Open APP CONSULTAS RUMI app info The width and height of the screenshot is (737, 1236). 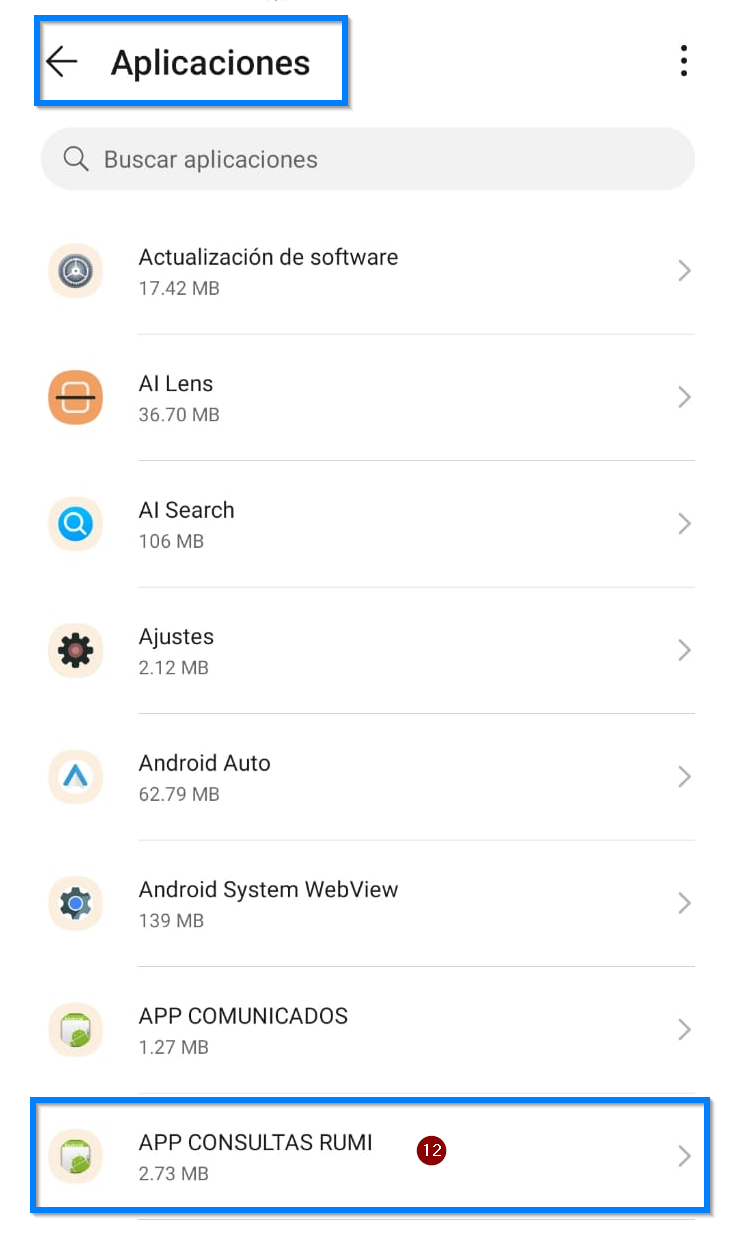(x=370, y=1156)
